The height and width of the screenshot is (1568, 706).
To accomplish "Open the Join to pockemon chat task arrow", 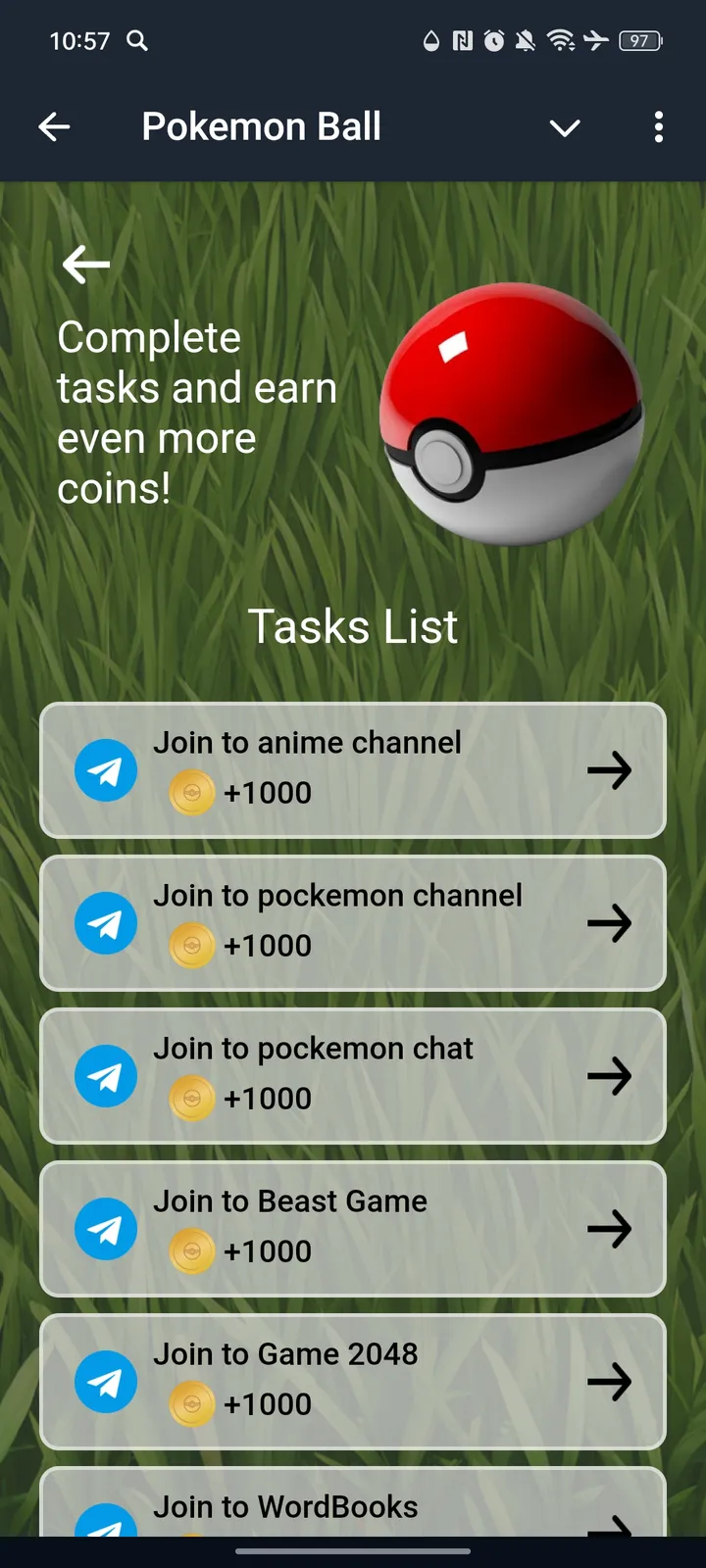I will pos(610,1075).
